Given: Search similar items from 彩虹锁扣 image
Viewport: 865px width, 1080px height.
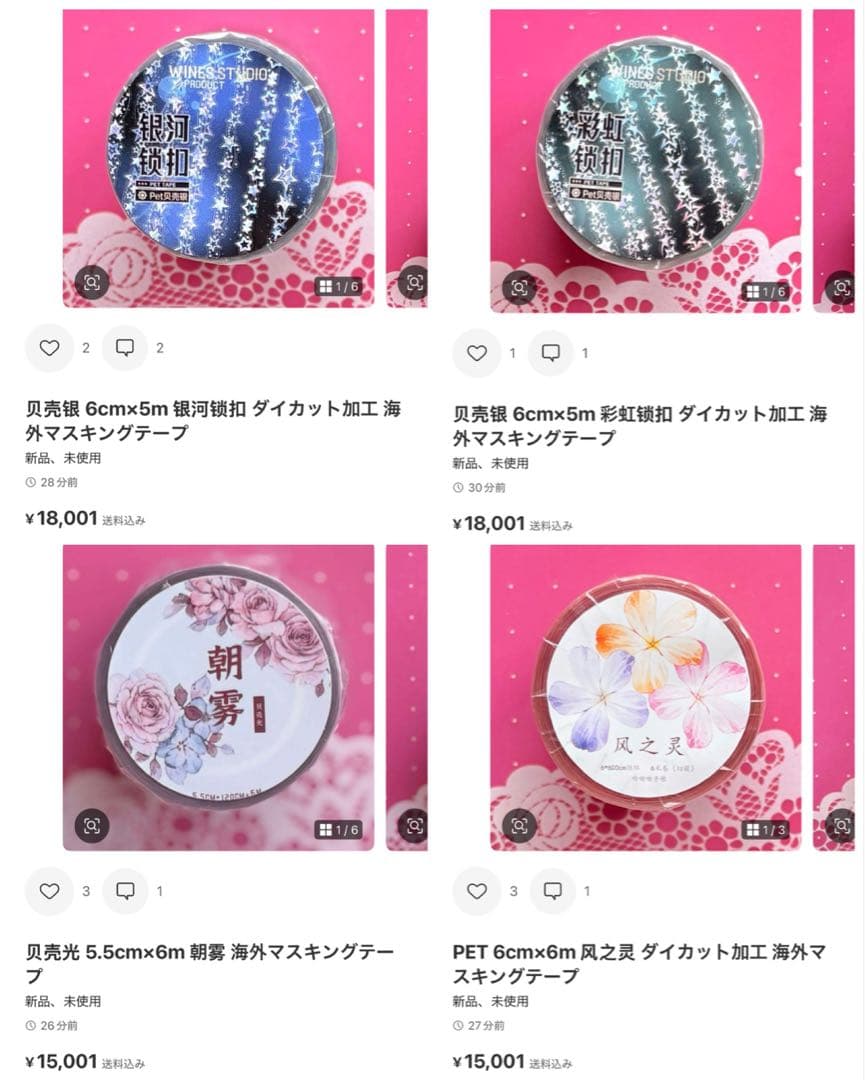Looking at the screenshot, I should (519, 288).
